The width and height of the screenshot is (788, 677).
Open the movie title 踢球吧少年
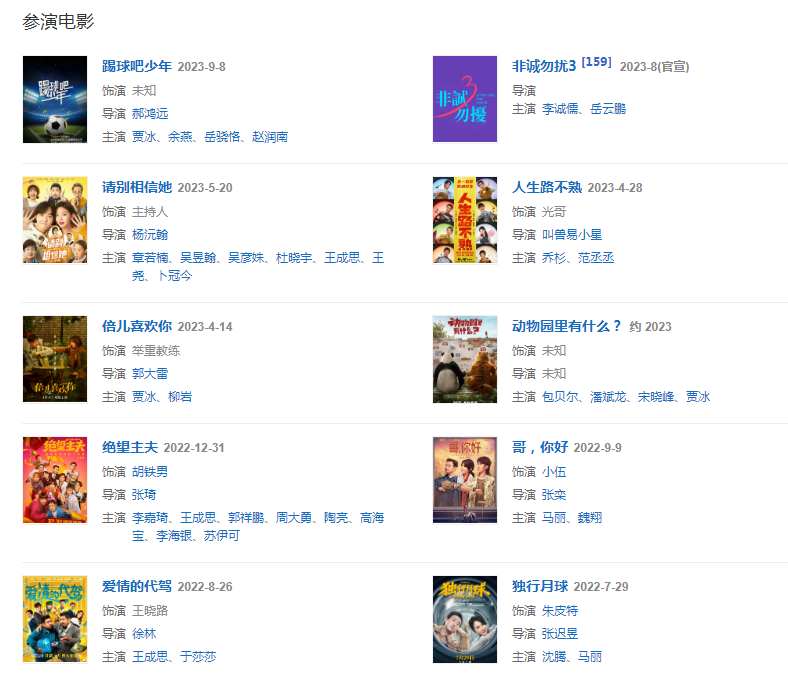coord(136,67)
